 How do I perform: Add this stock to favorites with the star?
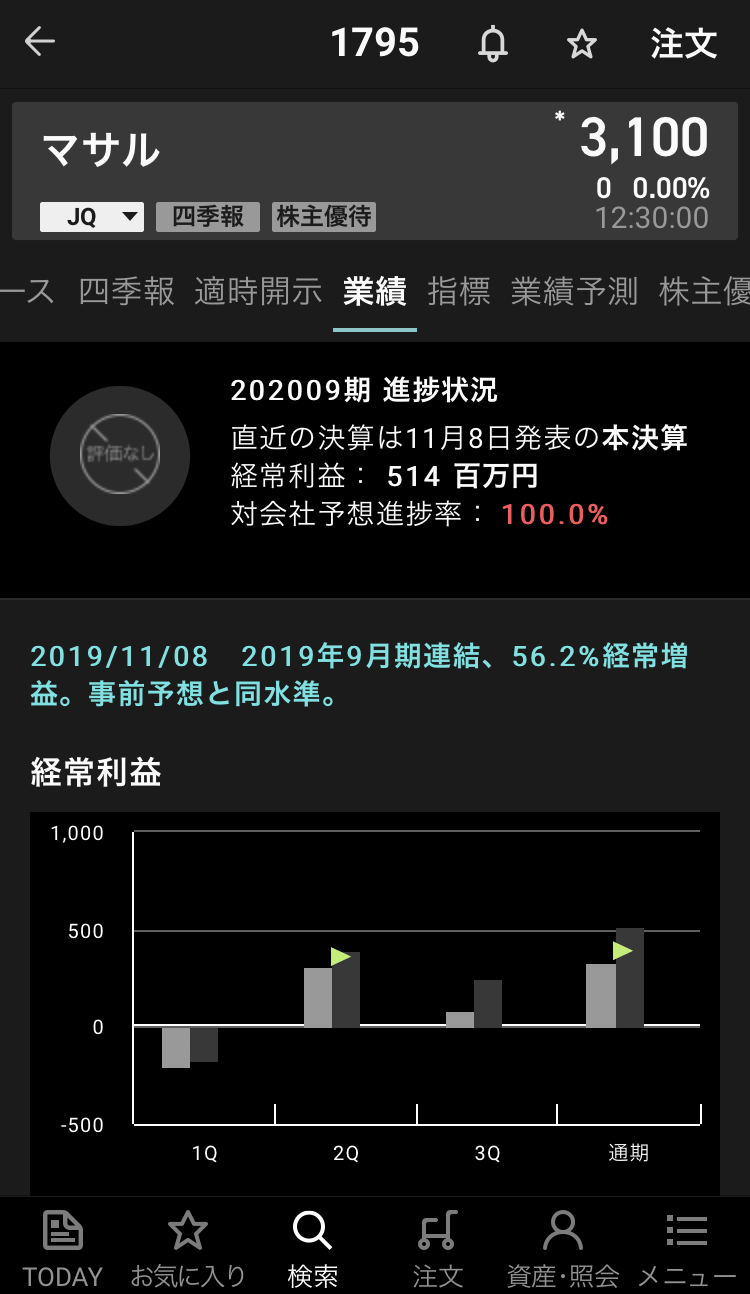(x=581, y=44)
